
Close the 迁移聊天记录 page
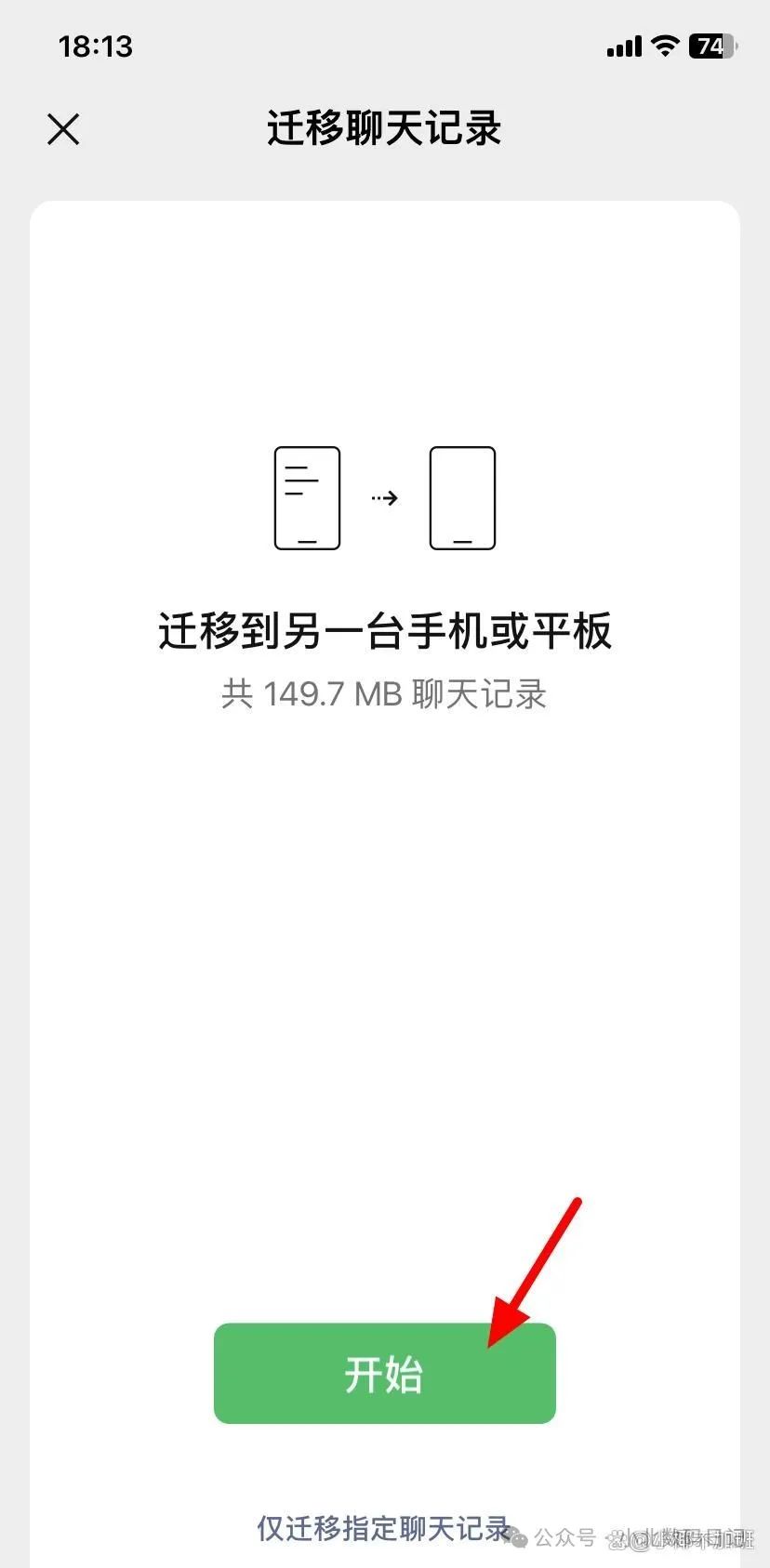63,129
